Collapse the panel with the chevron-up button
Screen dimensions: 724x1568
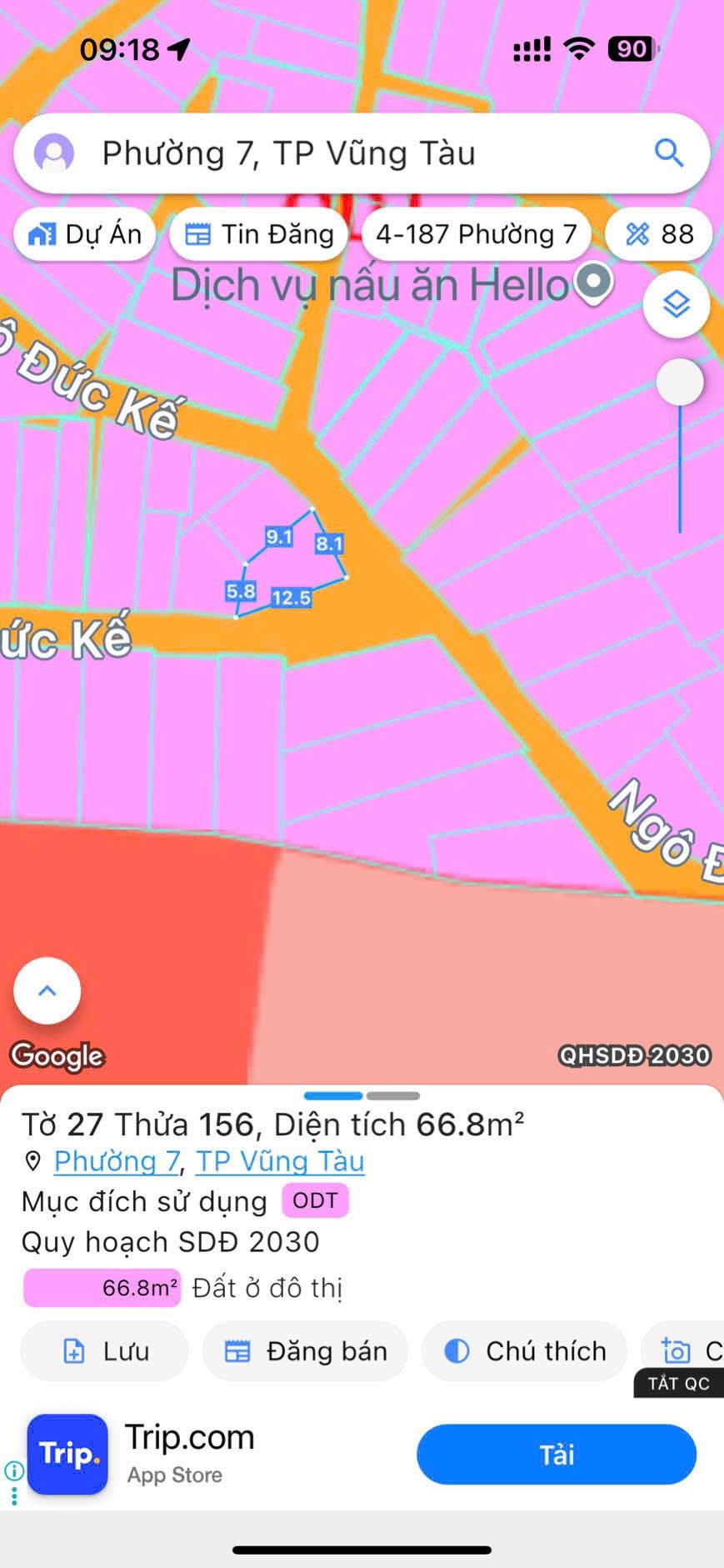coord(46,990)
